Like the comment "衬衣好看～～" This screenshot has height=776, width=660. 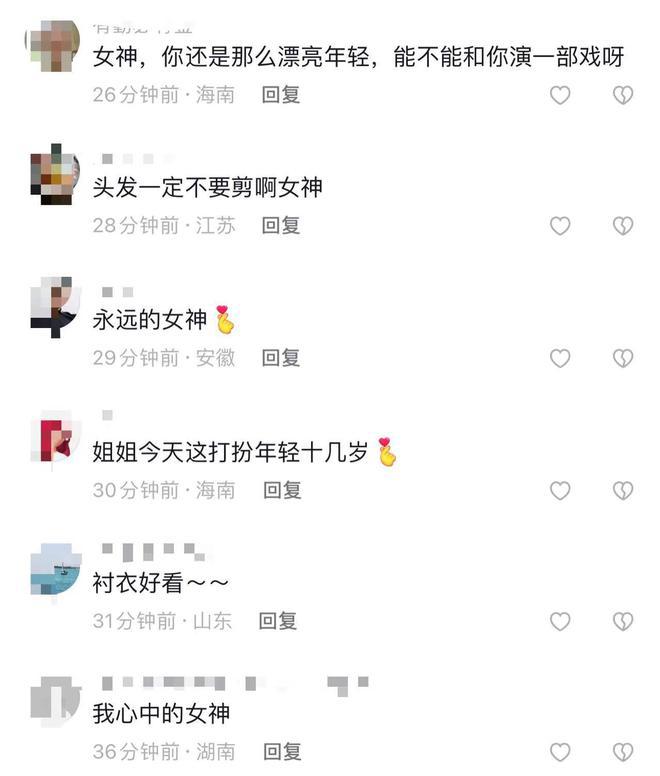(560, 621)
